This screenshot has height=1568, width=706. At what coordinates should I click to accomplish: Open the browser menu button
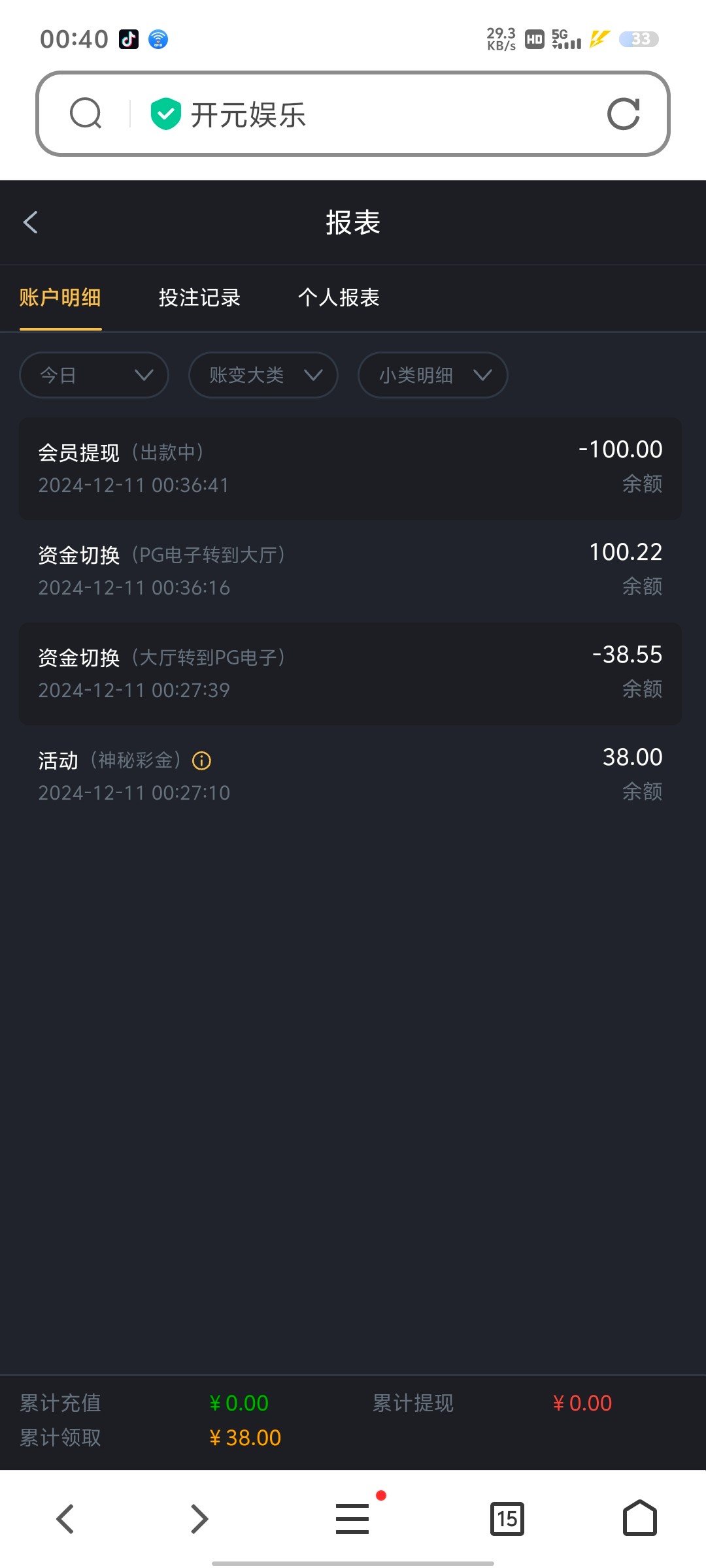pyautogui.click(x=353, y=1518)
